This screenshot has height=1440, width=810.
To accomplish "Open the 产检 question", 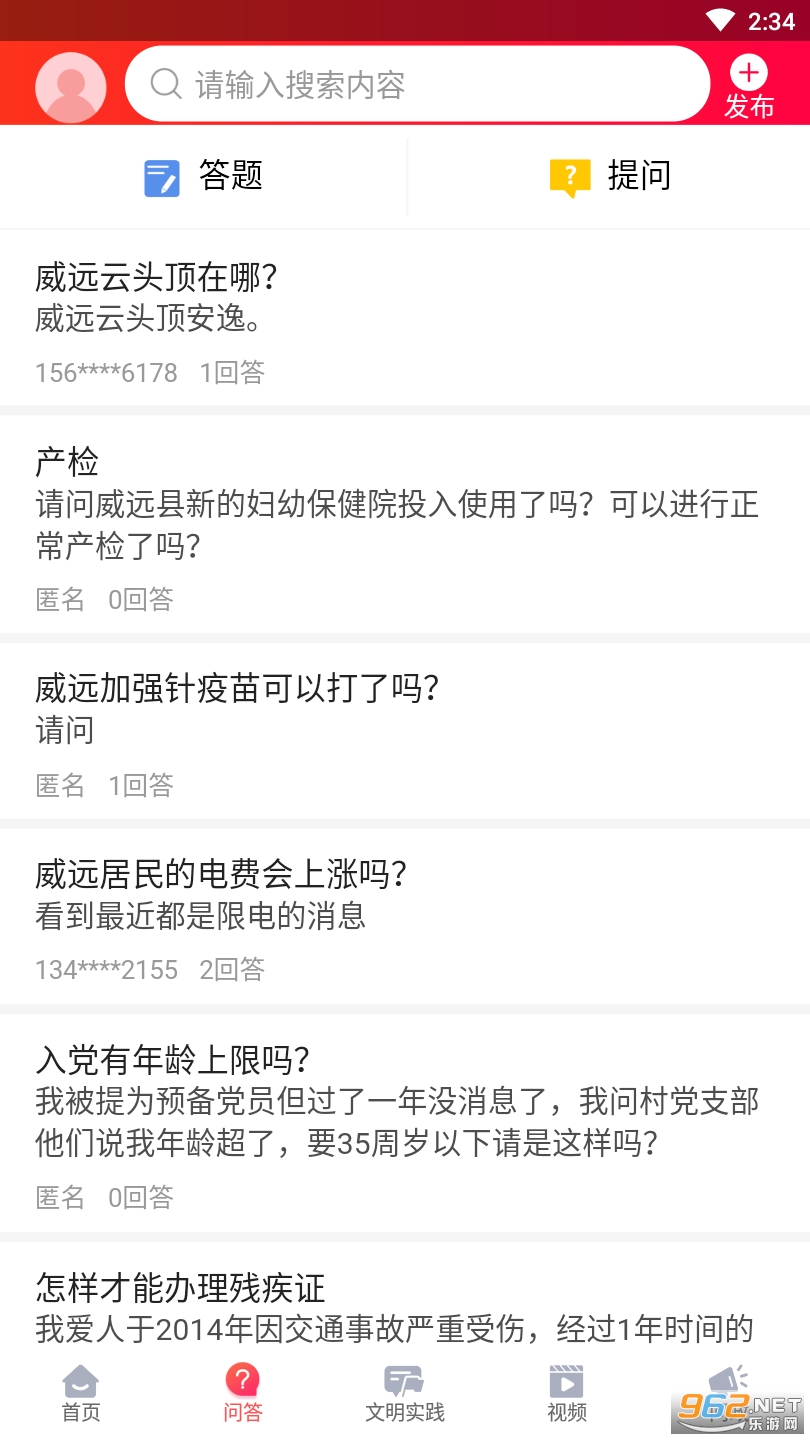I will (x=67, y=462).
